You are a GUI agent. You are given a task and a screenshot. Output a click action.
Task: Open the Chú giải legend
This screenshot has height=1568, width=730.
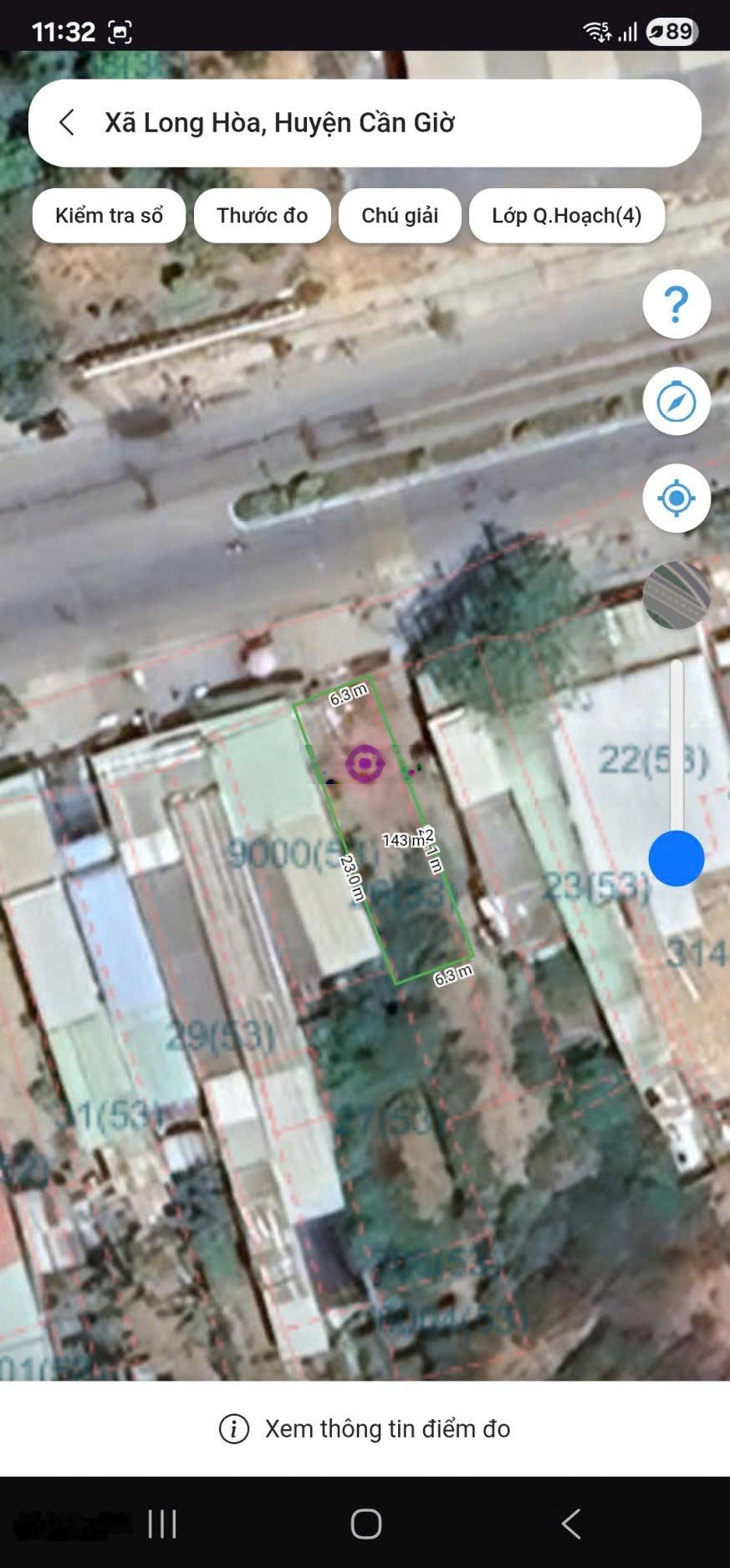400,216
